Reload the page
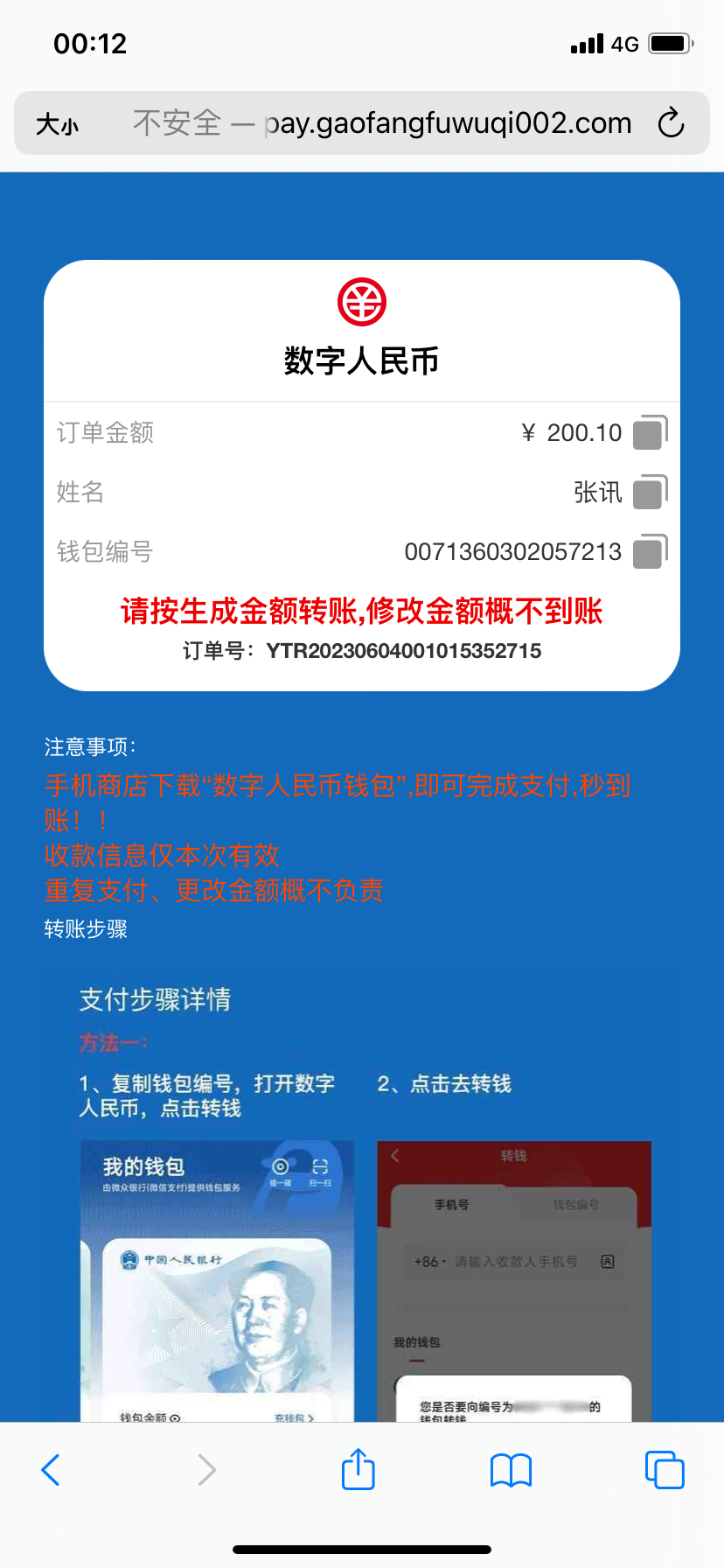 click(x=671, y=123)
